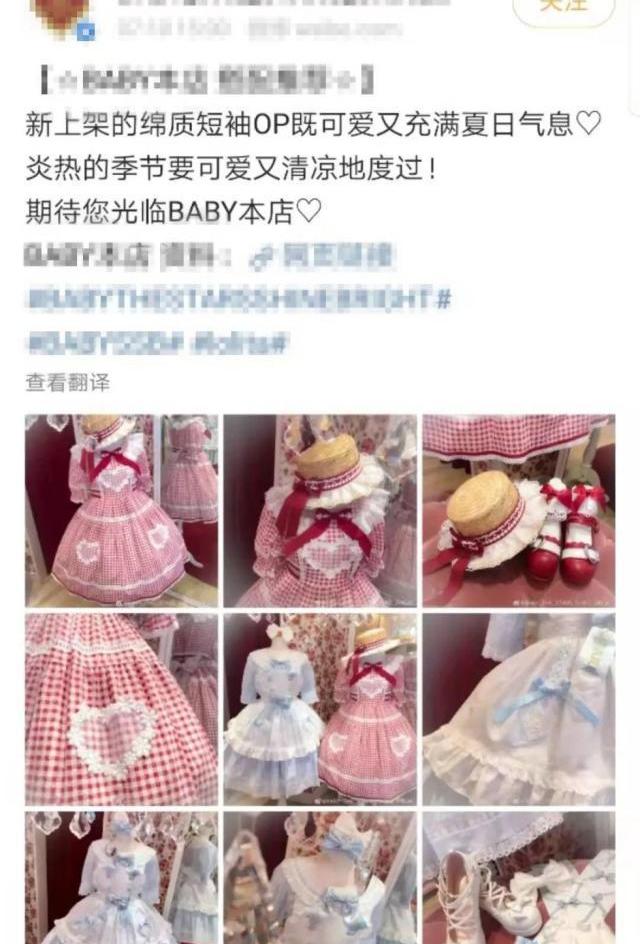
Task: Open the photo of the white lace-up shoes
Action: coord(518,877)
